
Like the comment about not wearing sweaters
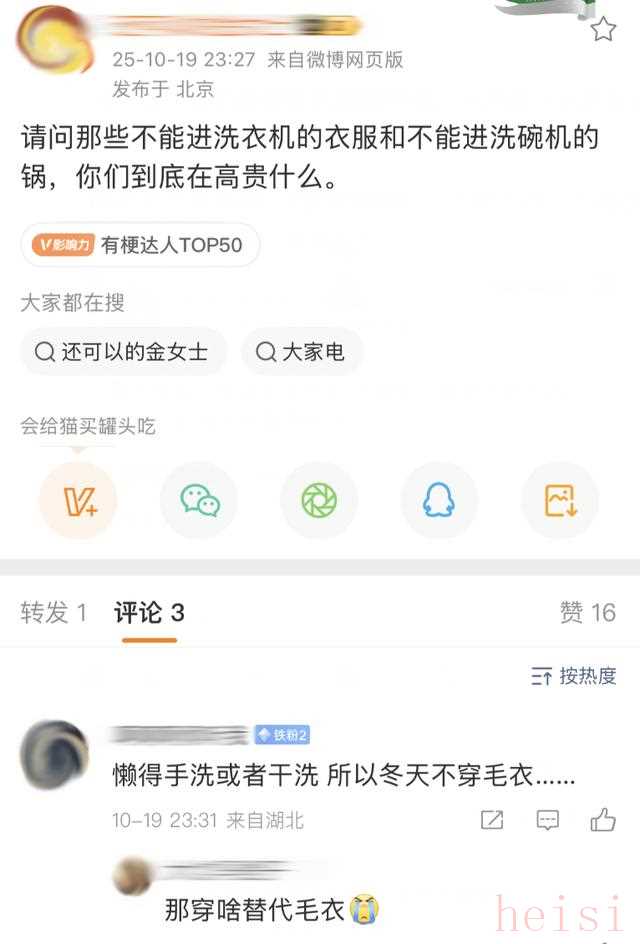603,821
